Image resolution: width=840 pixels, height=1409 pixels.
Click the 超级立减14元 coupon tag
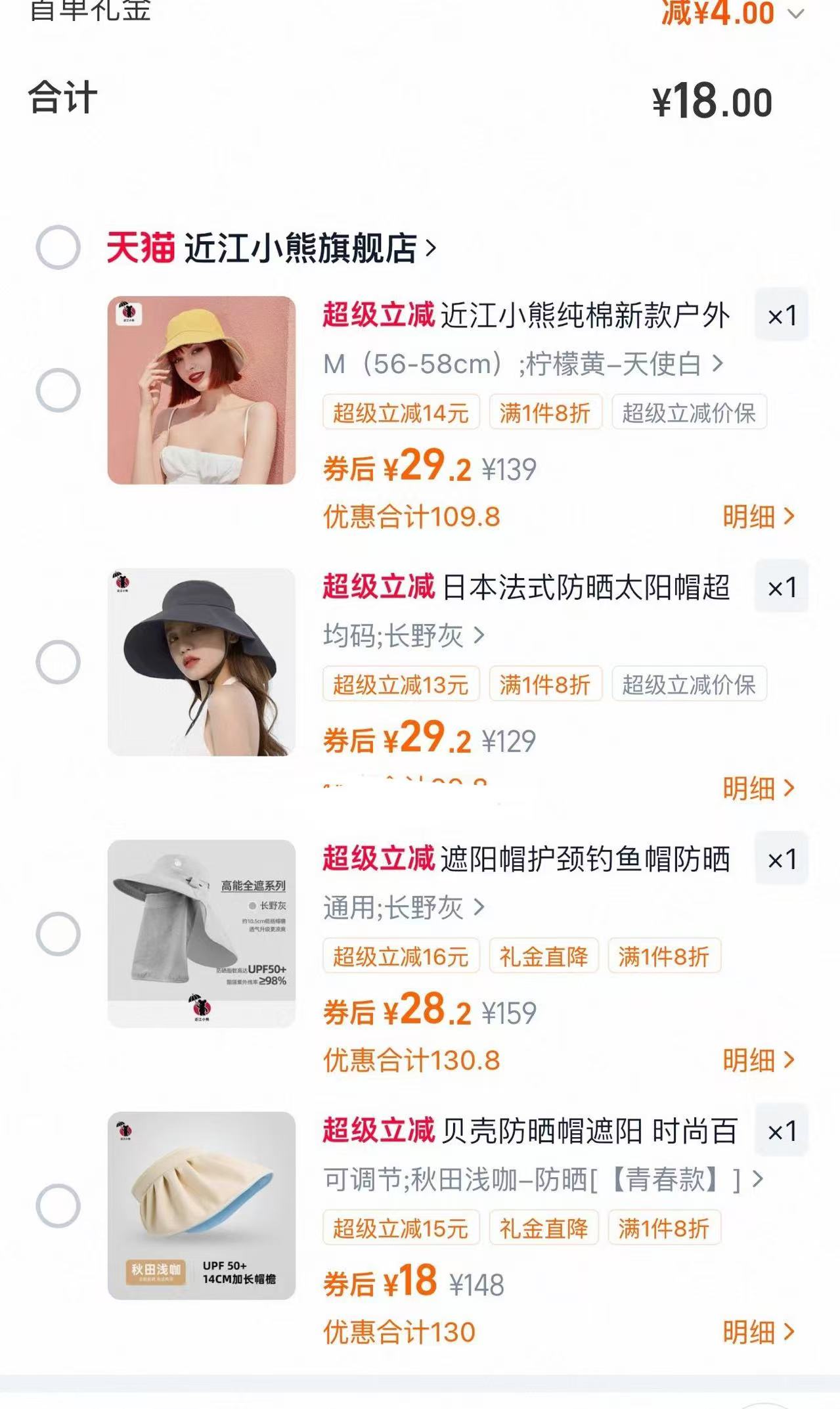click(x=401, y=413)
